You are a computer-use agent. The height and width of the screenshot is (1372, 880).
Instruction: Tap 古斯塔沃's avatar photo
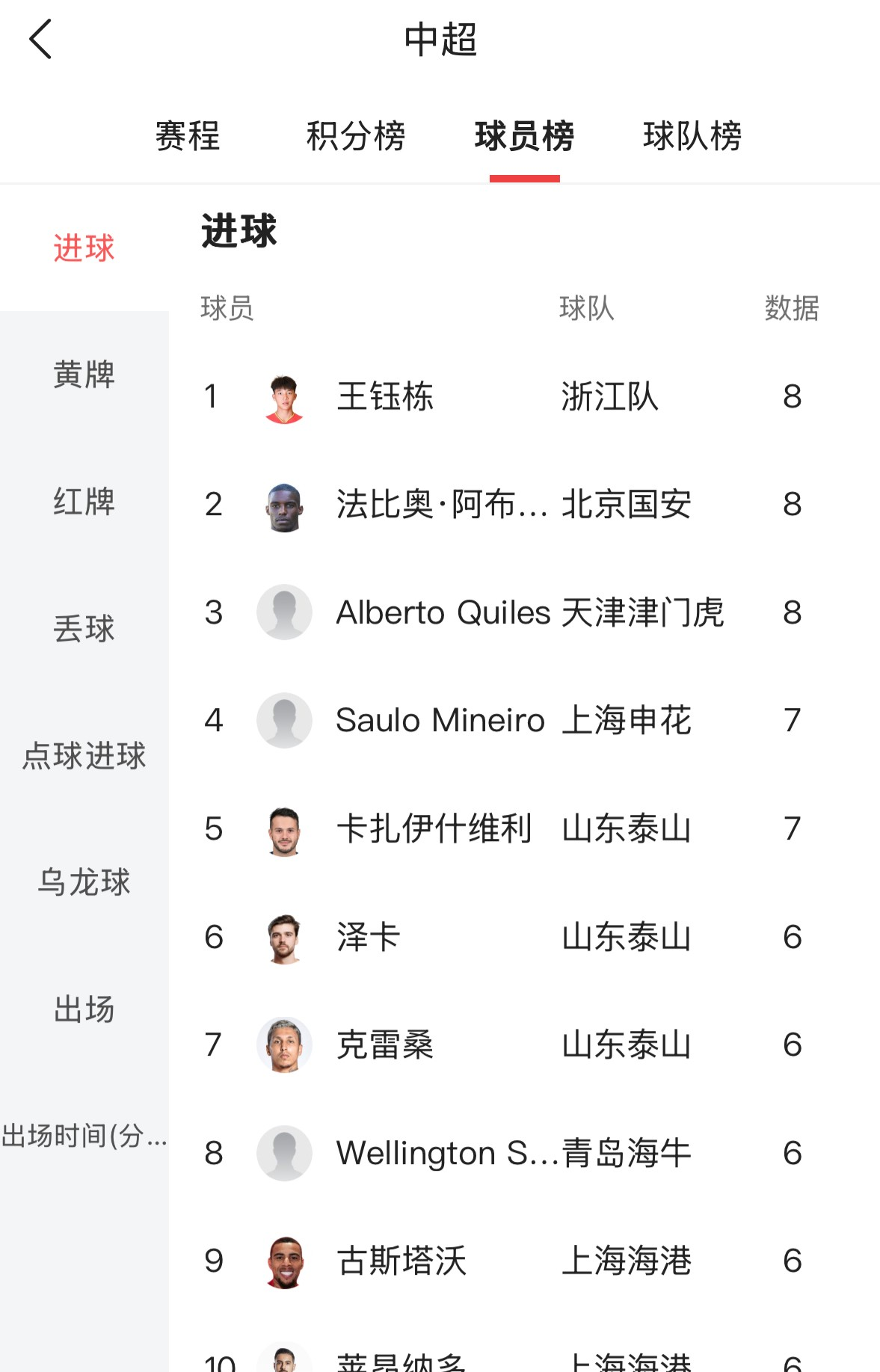pos(284,1261)
